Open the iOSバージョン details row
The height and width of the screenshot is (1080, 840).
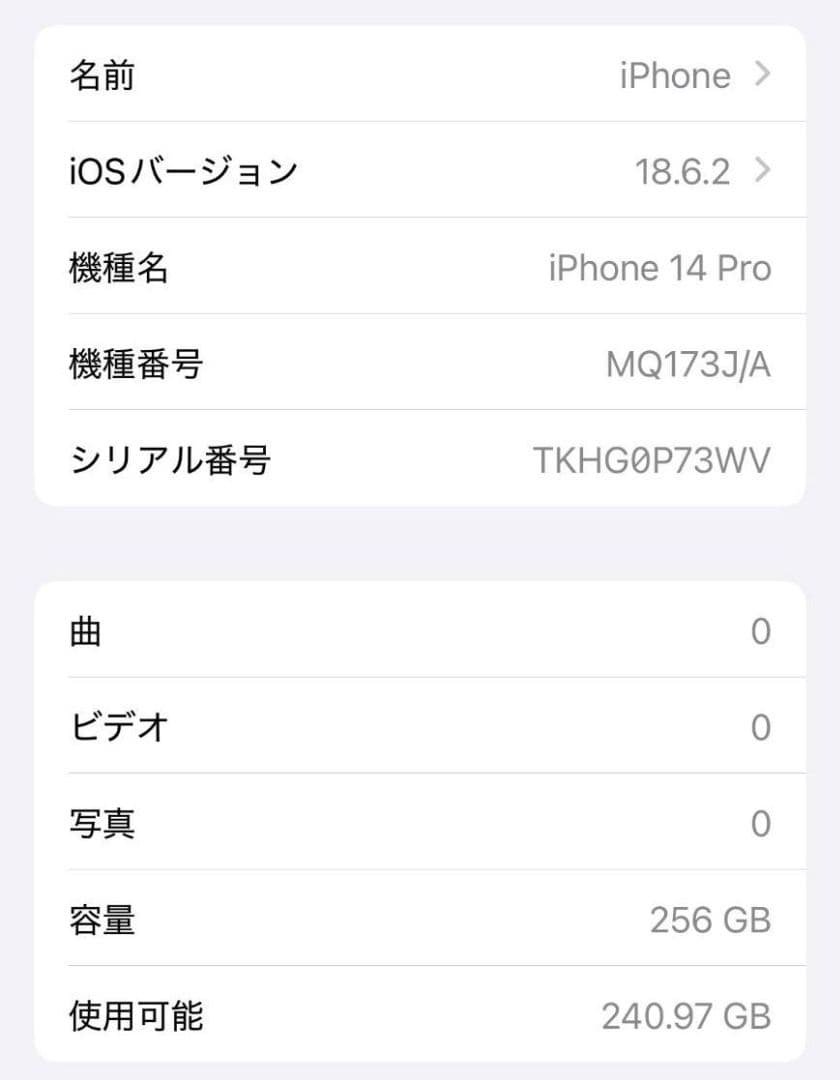pos(420,170)
